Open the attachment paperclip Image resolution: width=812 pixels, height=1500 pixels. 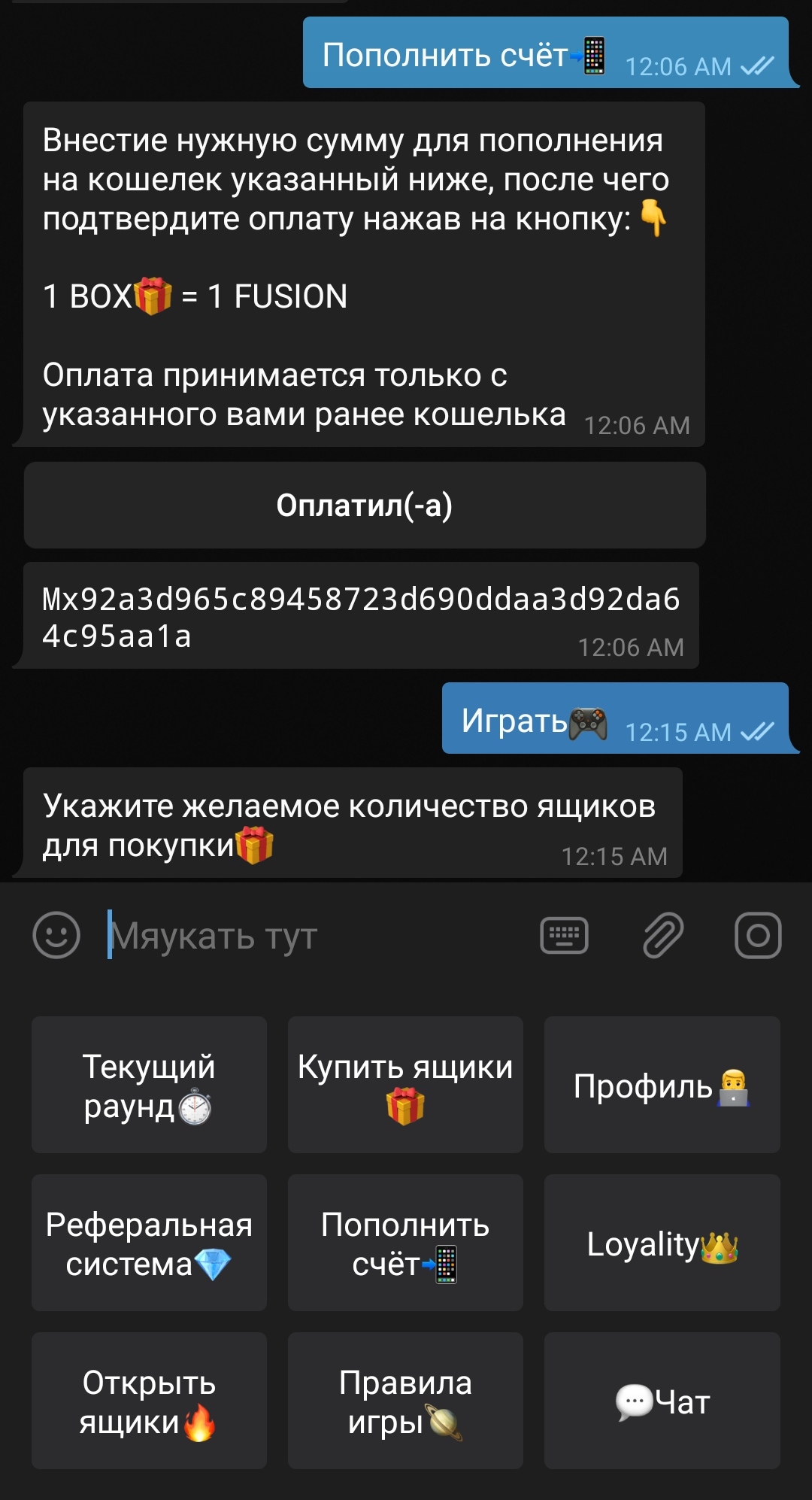662,935
